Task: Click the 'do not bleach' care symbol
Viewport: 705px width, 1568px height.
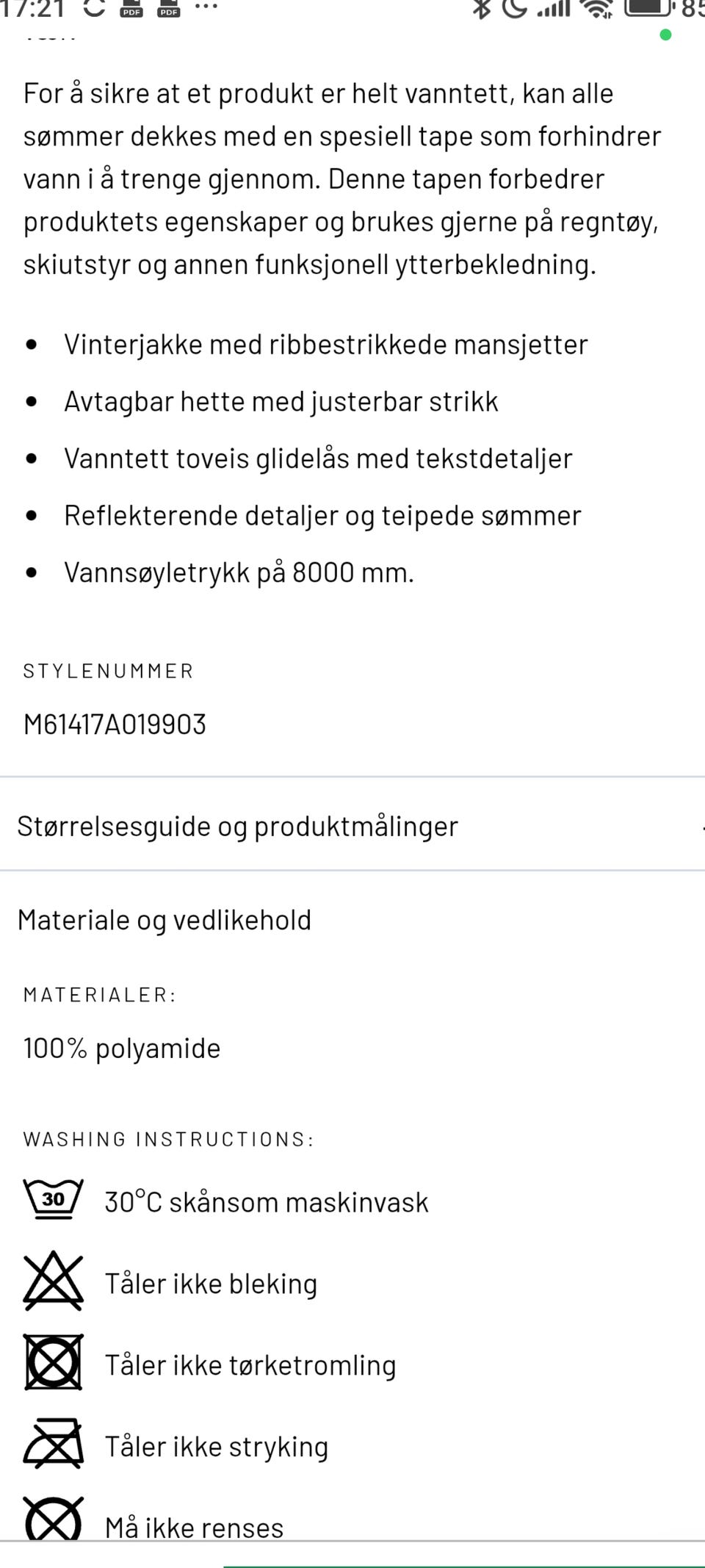Action: pos(52,1282)
